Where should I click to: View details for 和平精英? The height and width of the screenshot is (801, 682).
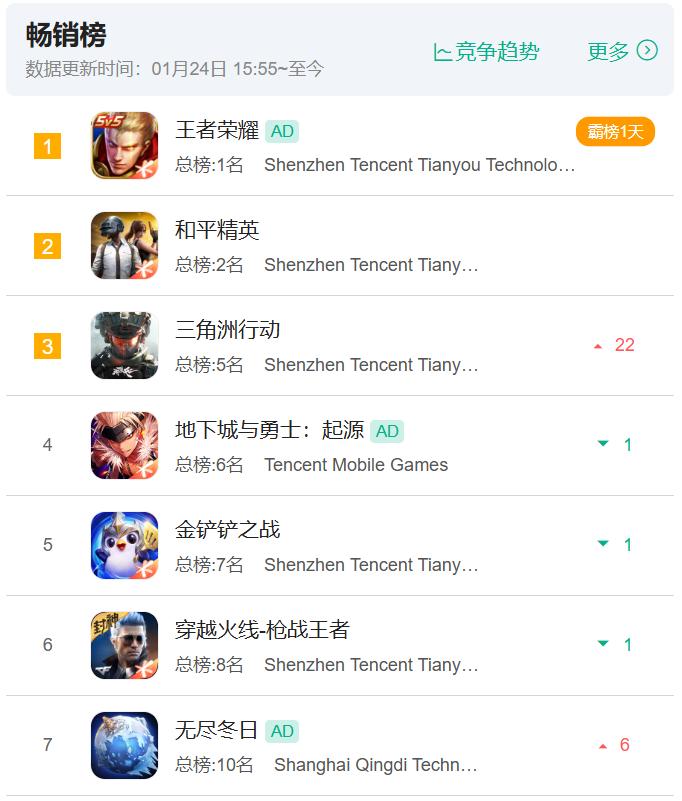tap(217, 230)
